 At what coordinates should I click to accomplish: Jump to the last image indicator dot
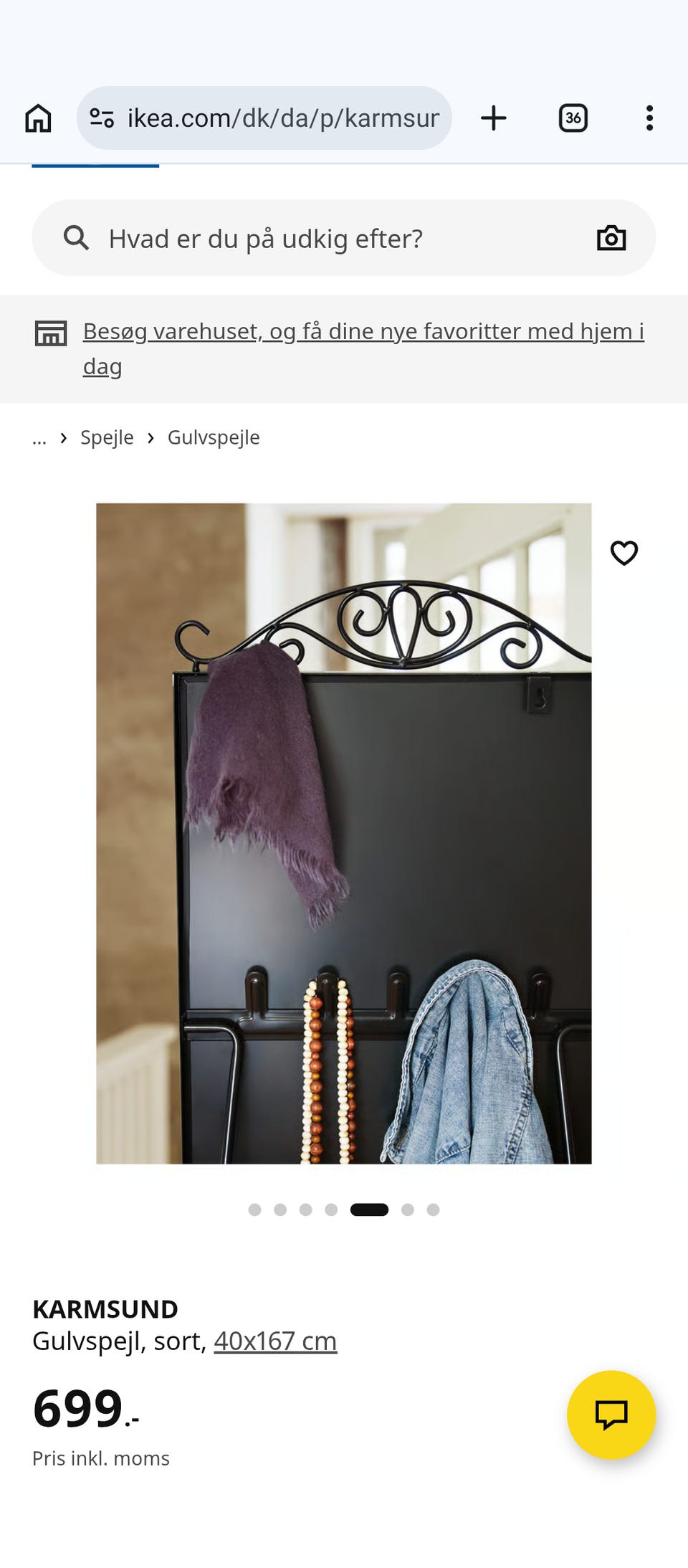tap(433, 1210)
